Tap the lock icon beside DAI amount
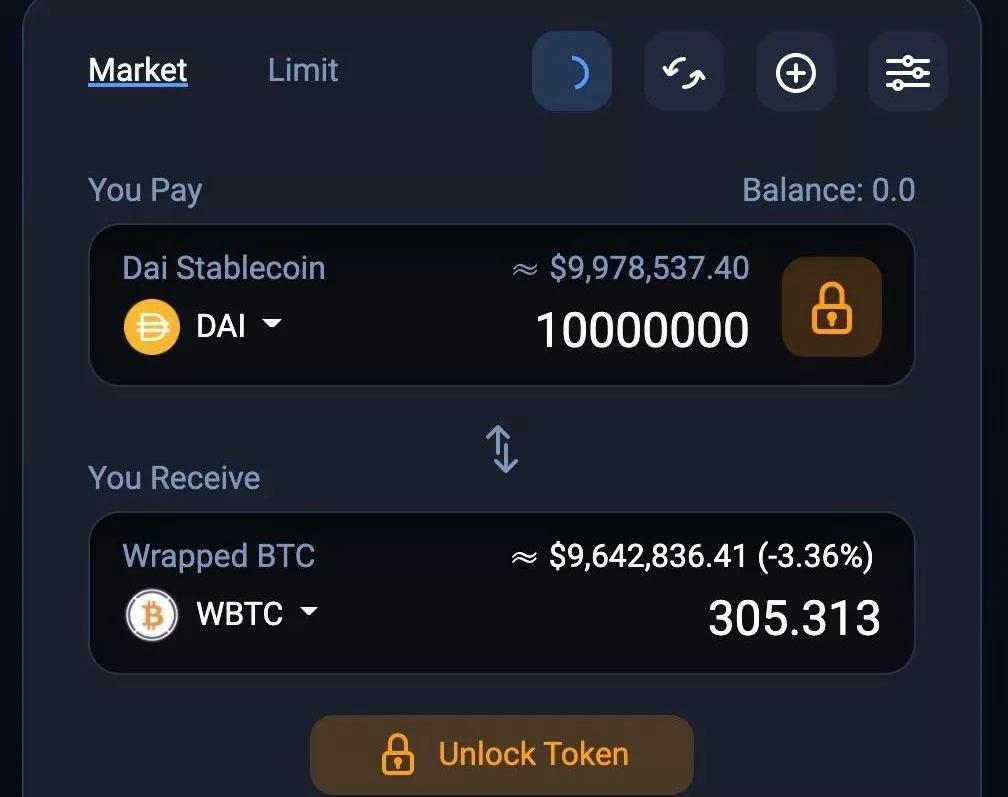Screen dimensions: 1008x797 tap(831, 307)
